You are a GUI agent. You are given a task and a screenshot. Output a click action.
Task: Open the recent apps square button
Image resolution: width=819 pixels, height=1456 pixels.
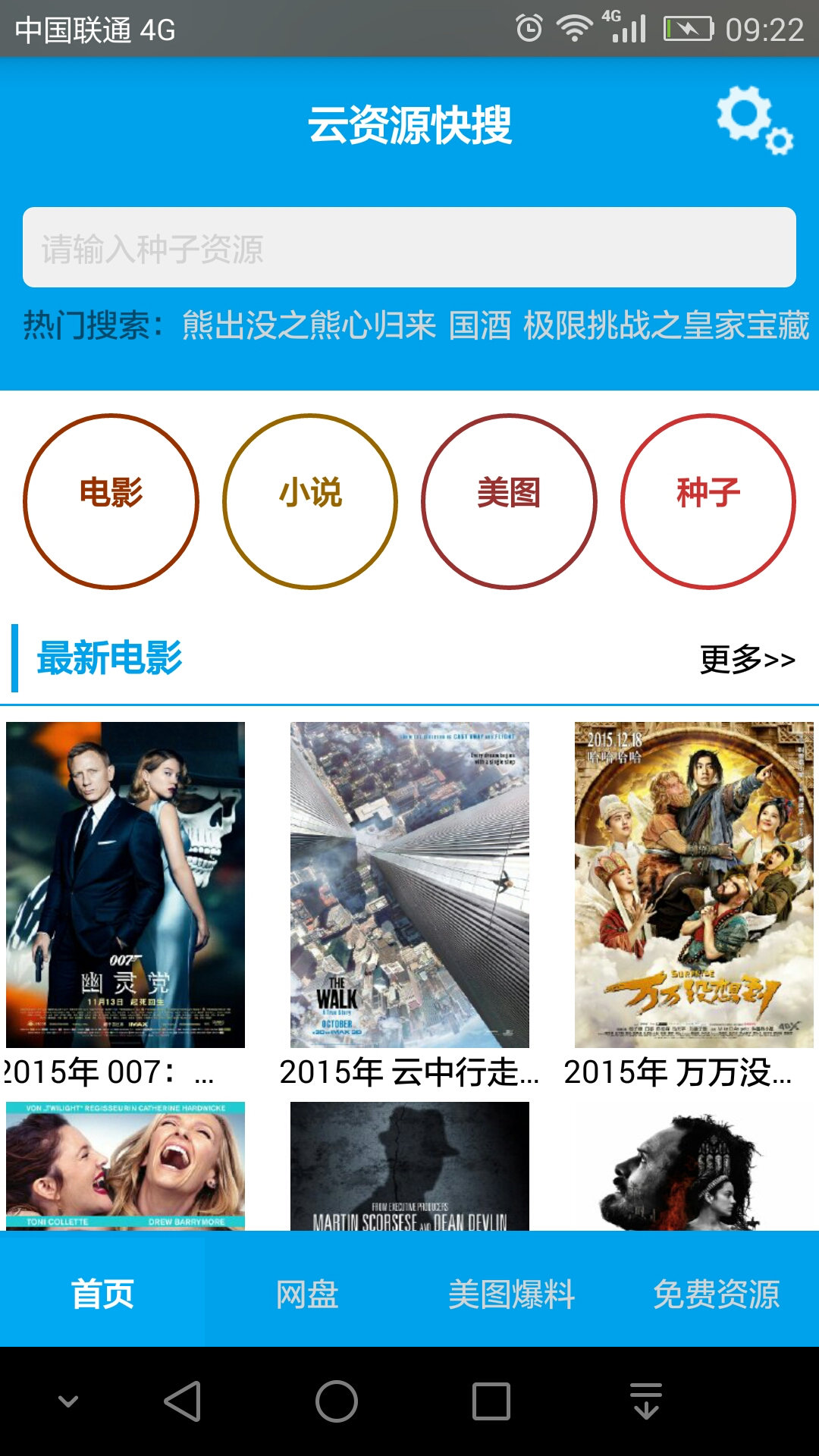pyautogui.click(x=491, y=1401)
